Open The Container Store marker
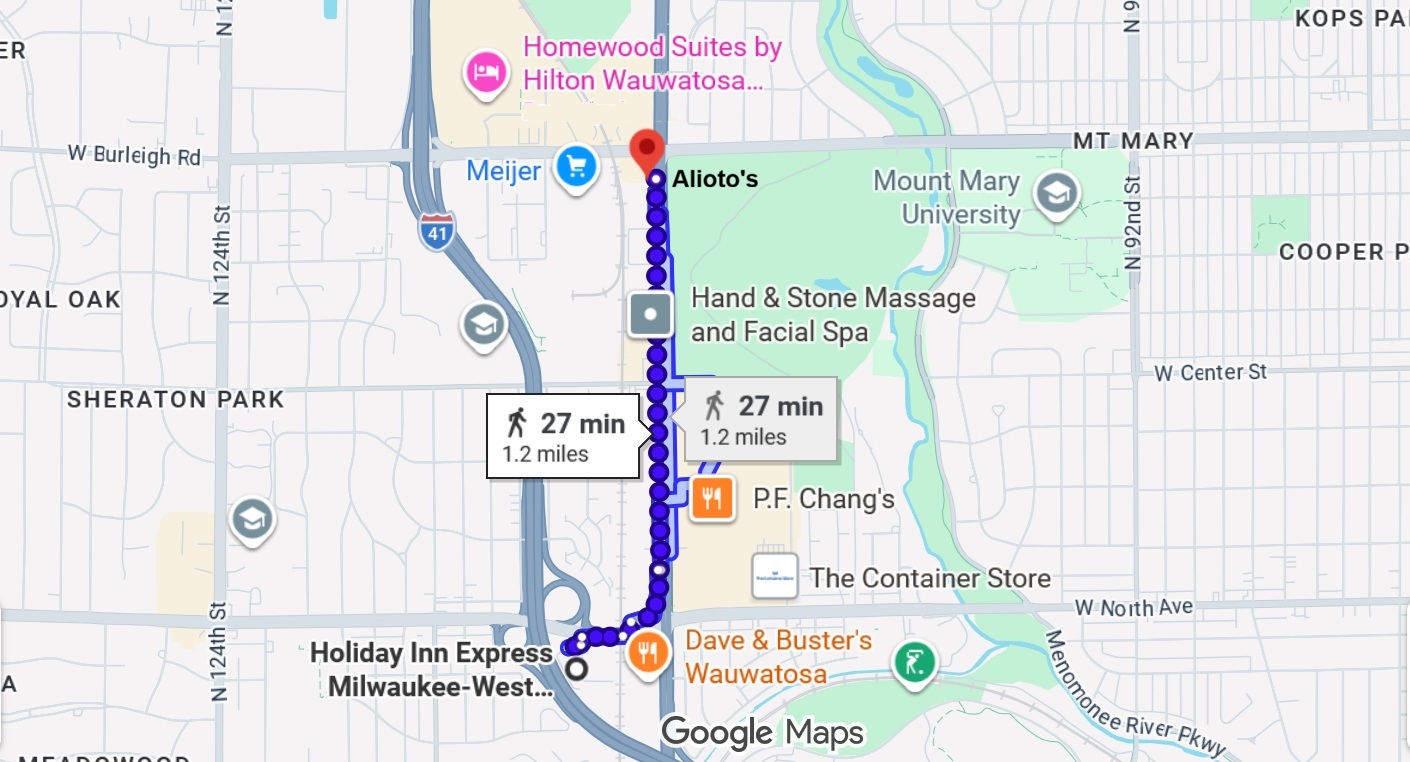Viewport: 1410px width, 762px height. tap(775, 576)
